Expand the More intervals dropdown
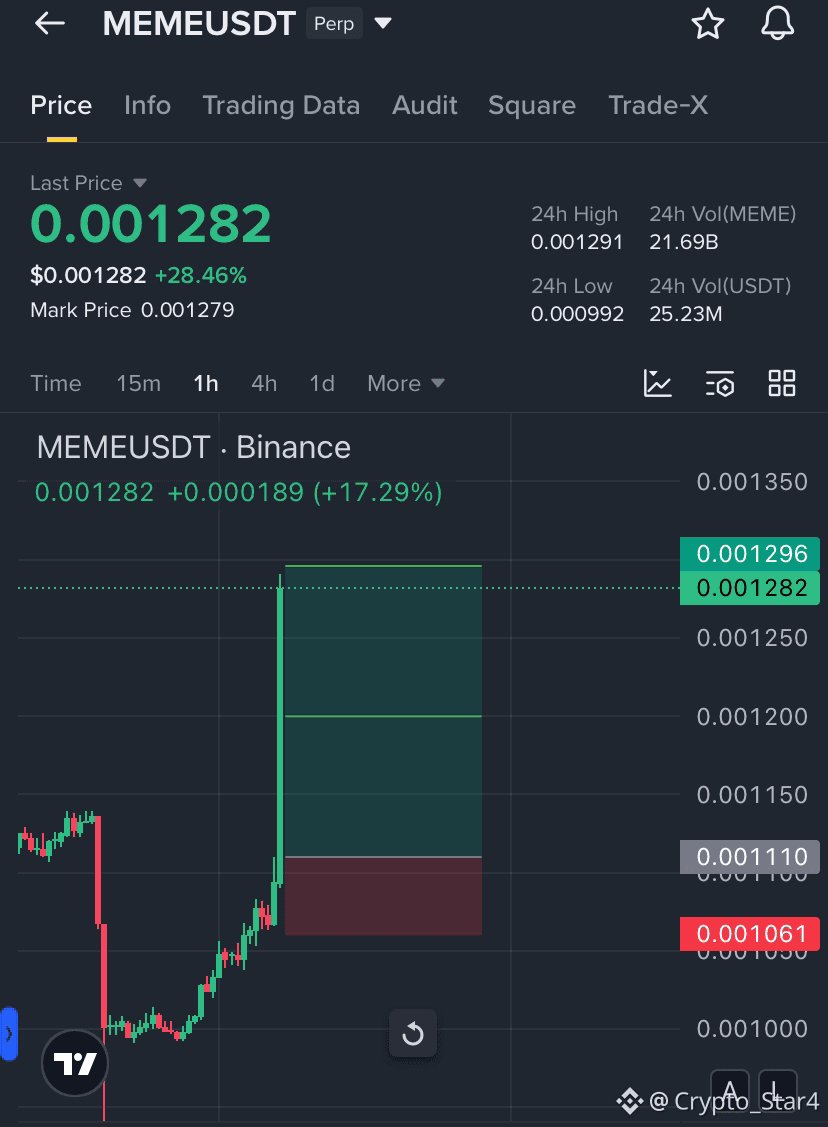 pos(405,383)
